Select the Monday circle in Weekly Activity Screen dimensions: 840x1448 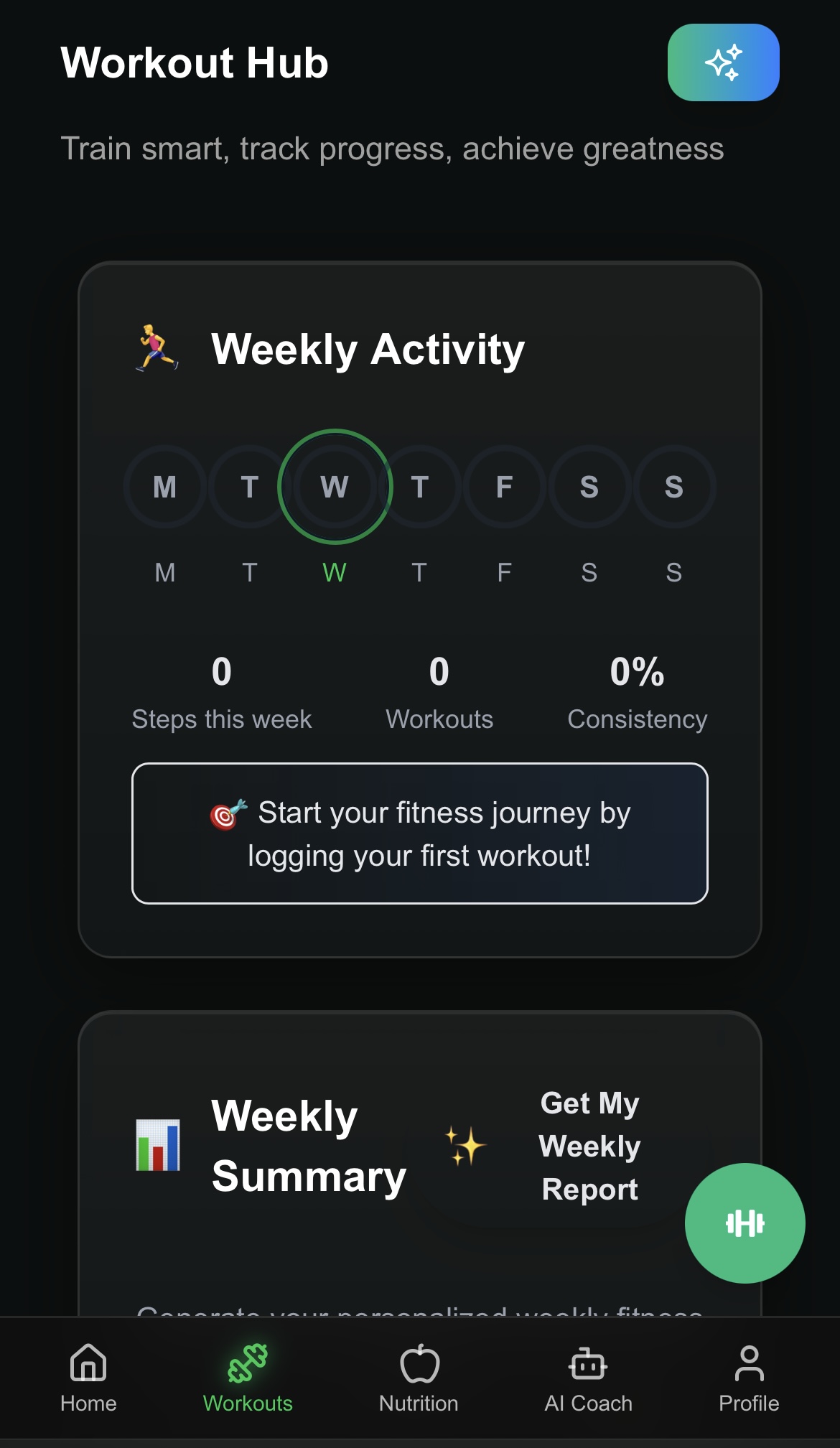(165, 487)
